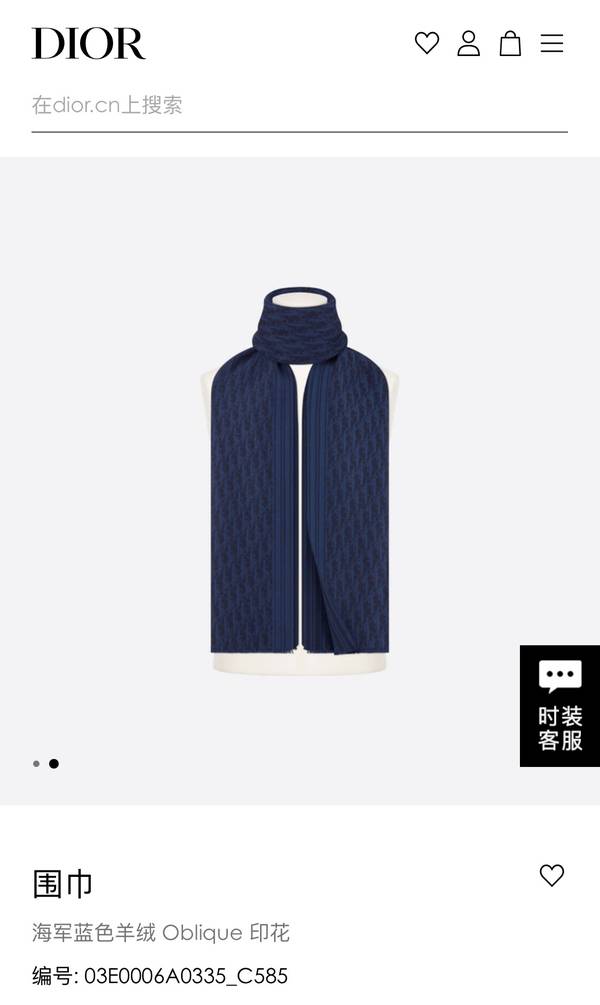Select the first image page dot
The height and width of the screenshot is (1005, 600).
tap(36, 764)
